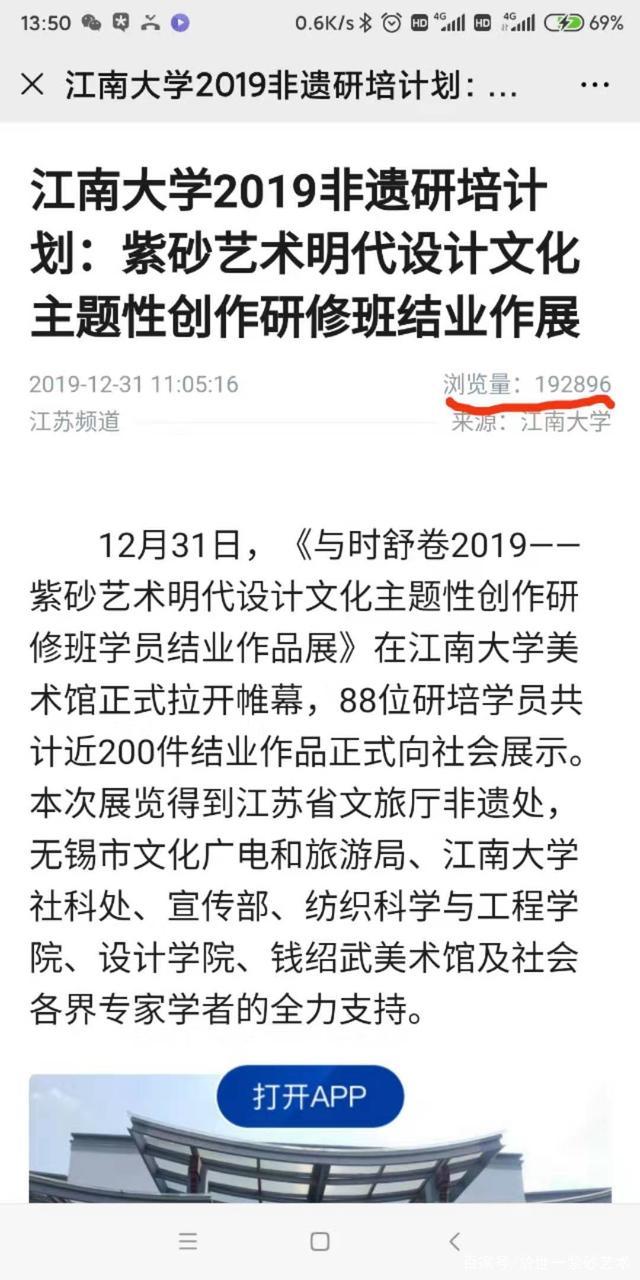The image size is (640, 1280).
Task: Go to the home screen via home button
Action: 320,1241
